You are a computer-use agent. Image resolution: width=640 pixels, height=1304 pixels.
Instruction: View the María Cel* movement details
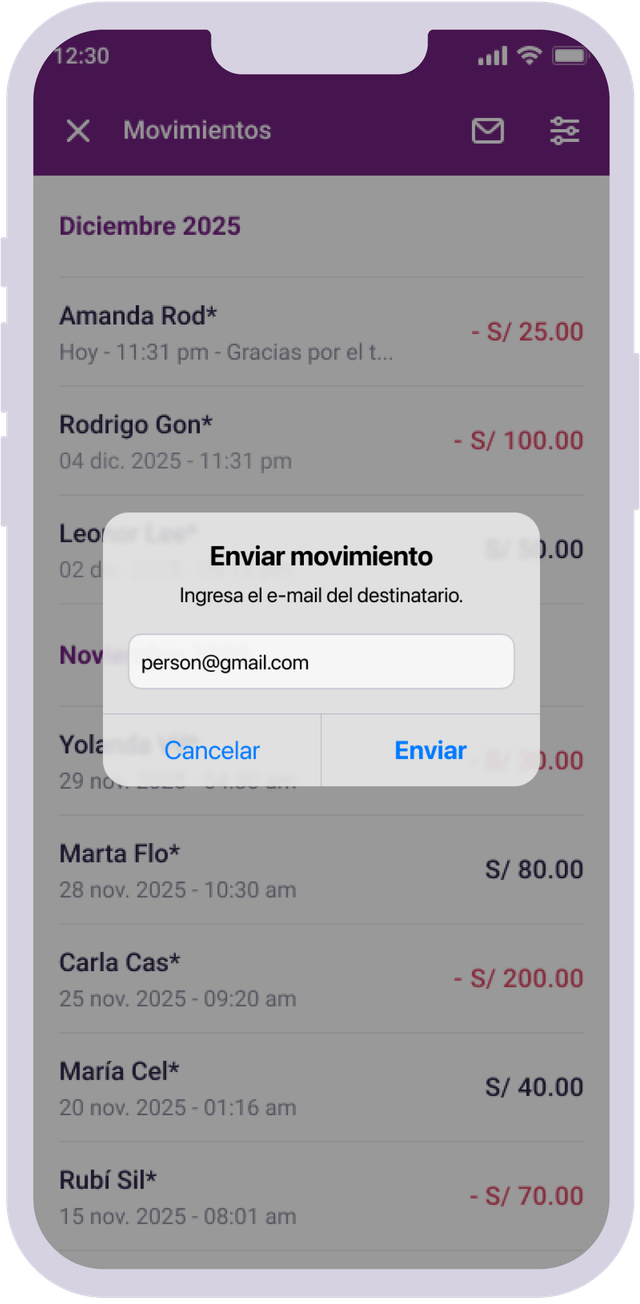point(321,1088)
